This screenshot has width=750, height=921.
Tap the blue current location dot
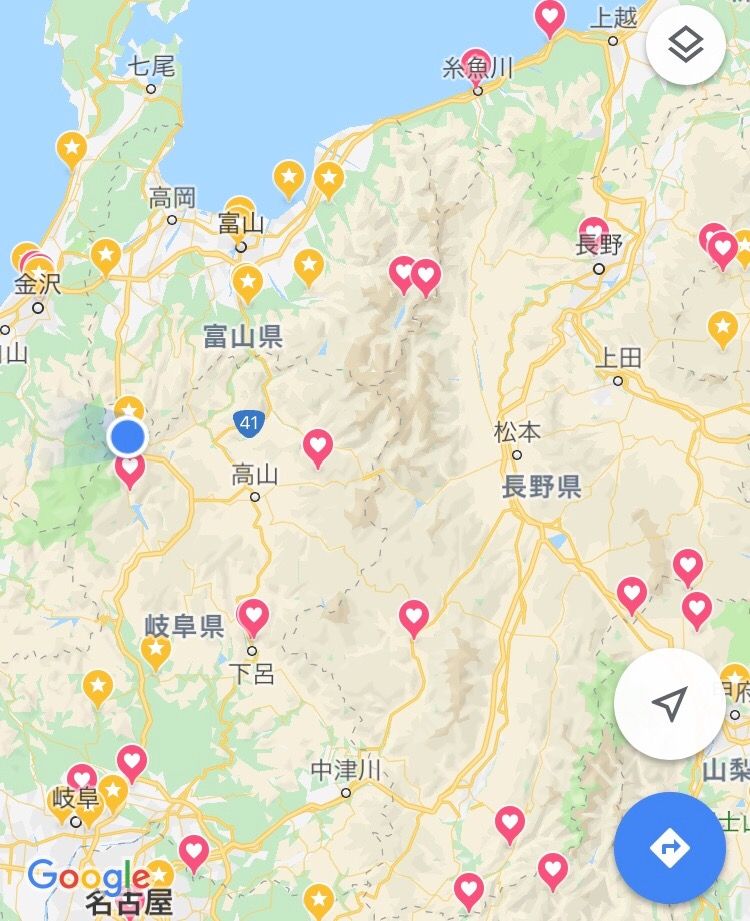point(127,437)
